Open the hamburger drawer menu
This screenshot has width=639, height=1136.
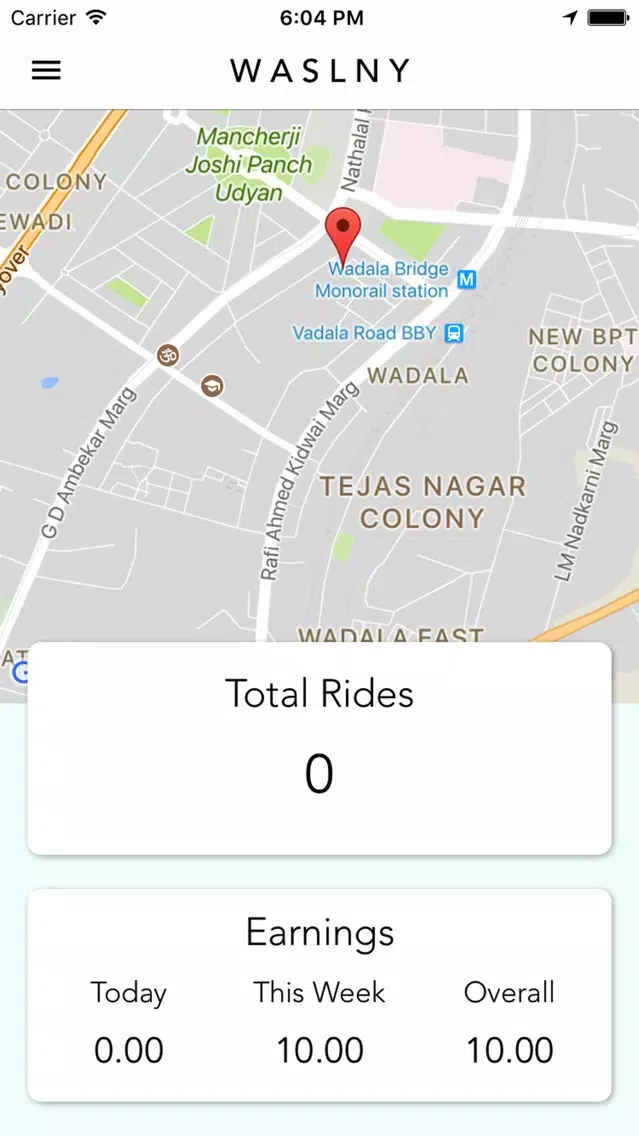click(46, 70)
